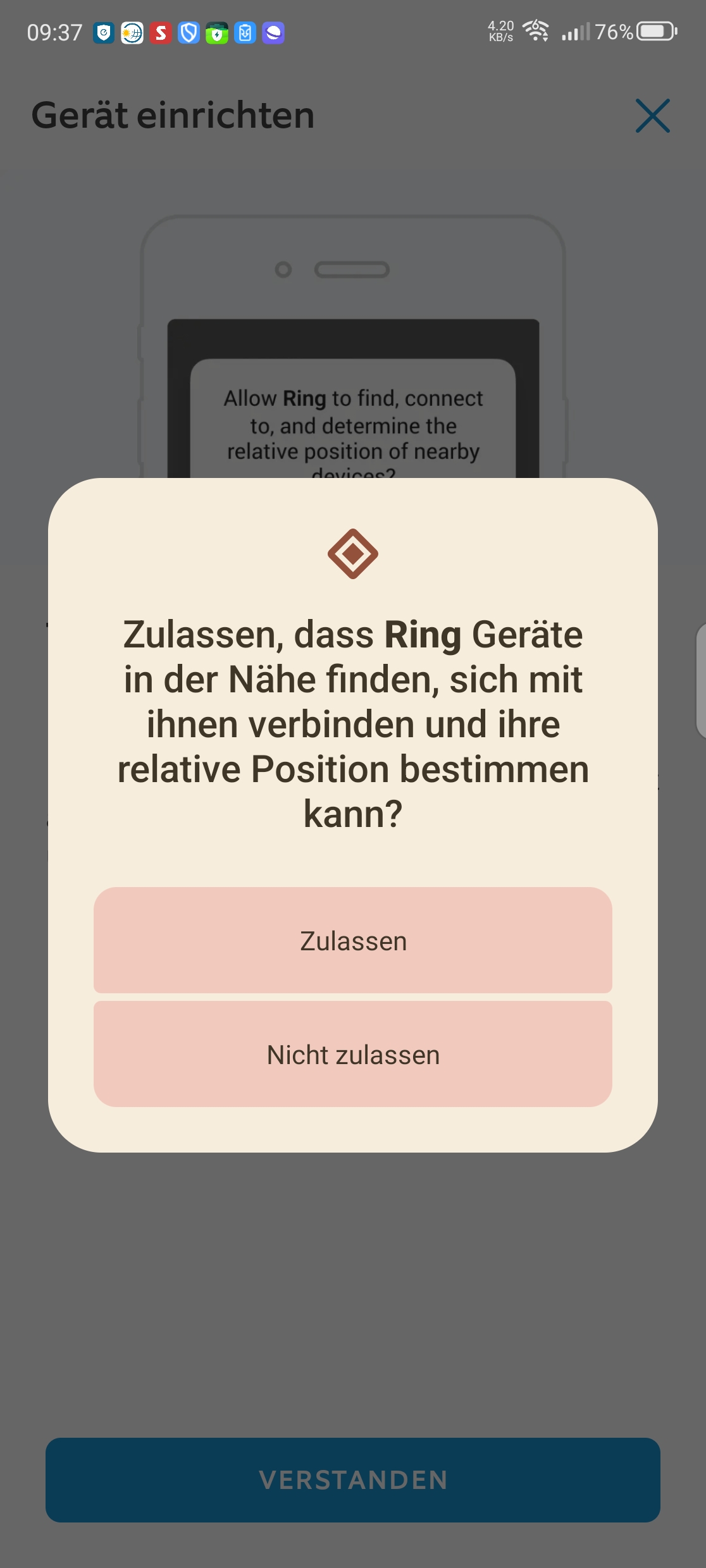Viewport: 706px width, 1568px height.
Task: Close the Gerät einrichten screen
Action: 652,116
